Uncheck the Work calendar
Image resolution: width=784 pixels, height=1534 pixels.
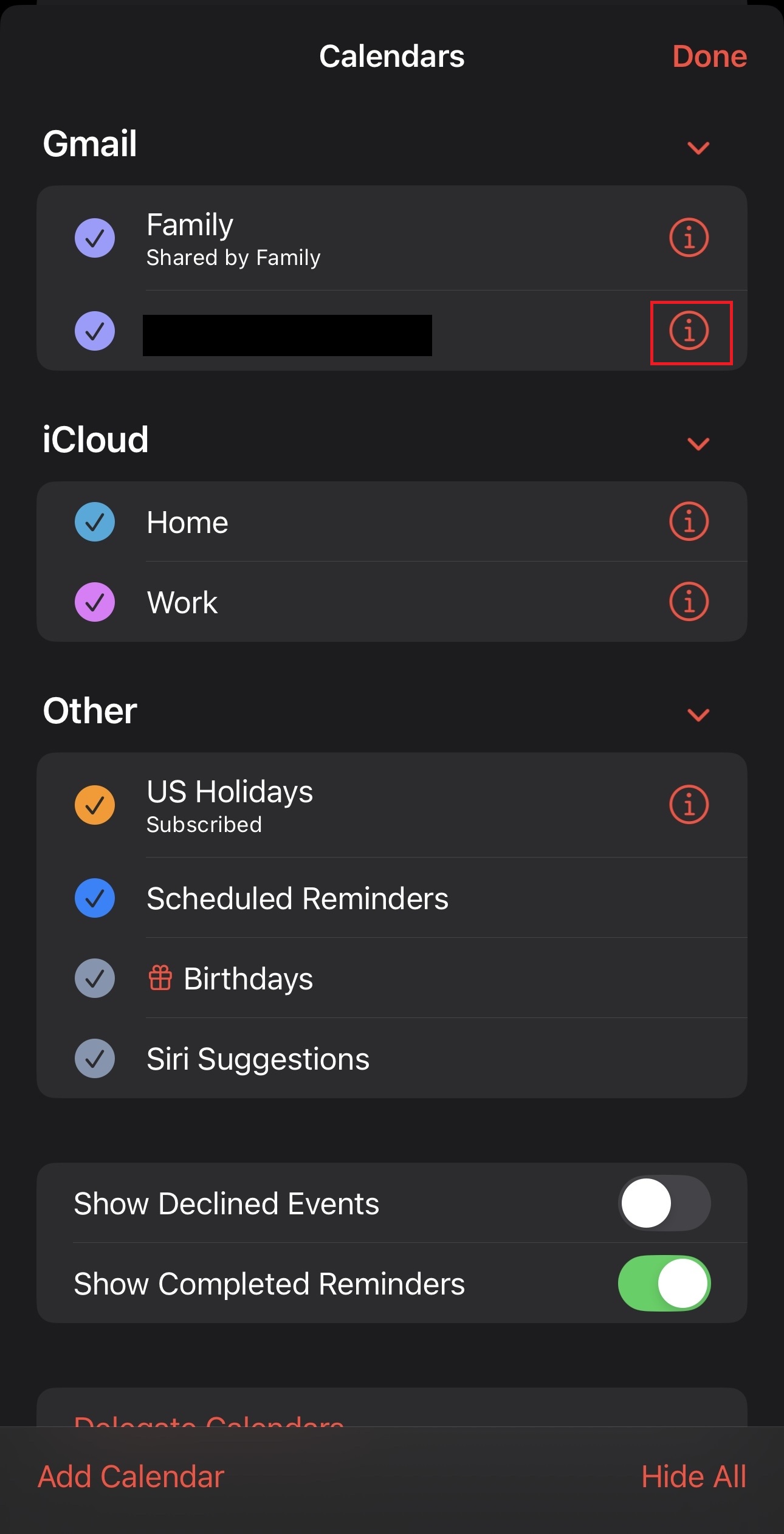tap(95, 602)
